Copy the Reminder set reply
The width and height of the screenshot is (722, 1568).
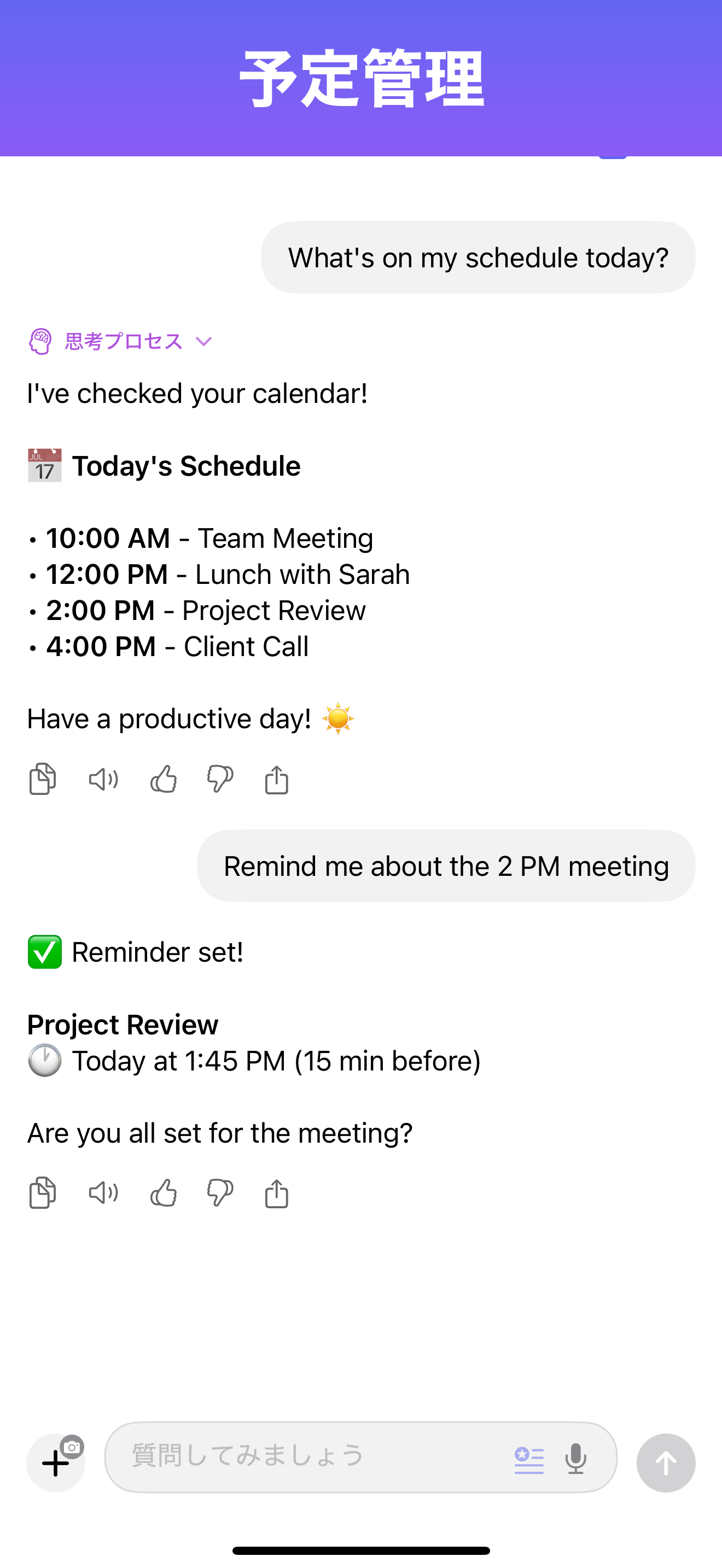42,1192
